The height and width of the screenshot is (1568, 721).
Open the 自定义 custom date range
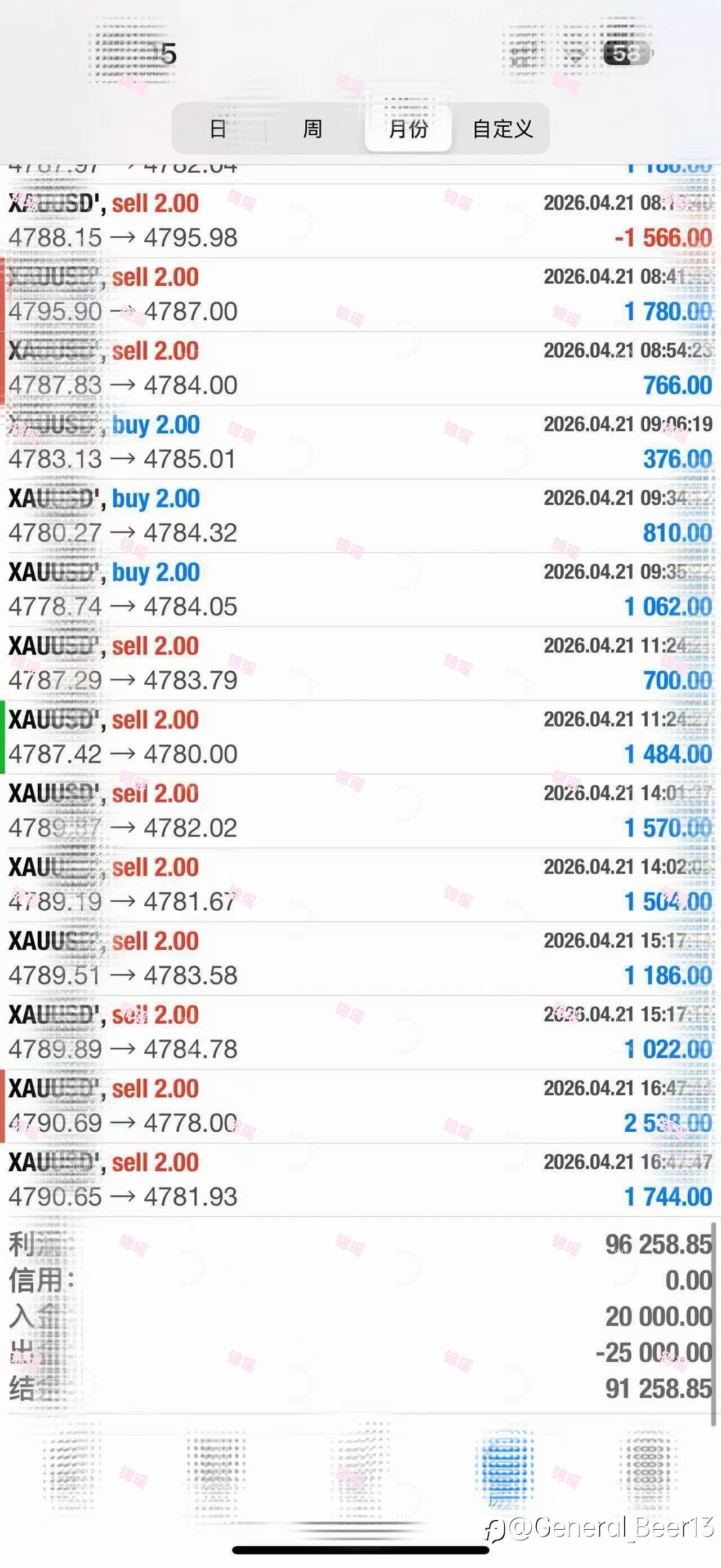click(x=502, y=129)
